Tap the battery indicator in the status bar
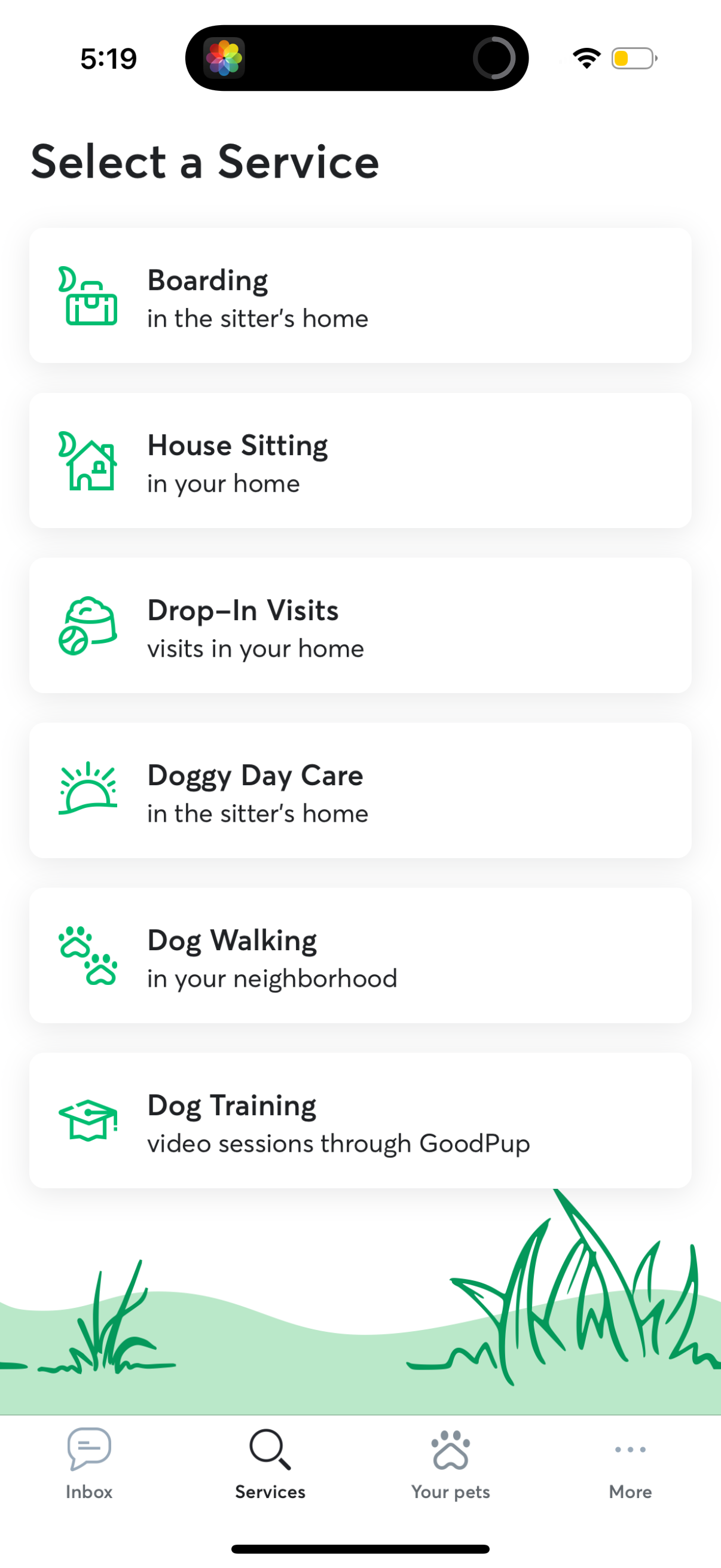 click(631, 58)
